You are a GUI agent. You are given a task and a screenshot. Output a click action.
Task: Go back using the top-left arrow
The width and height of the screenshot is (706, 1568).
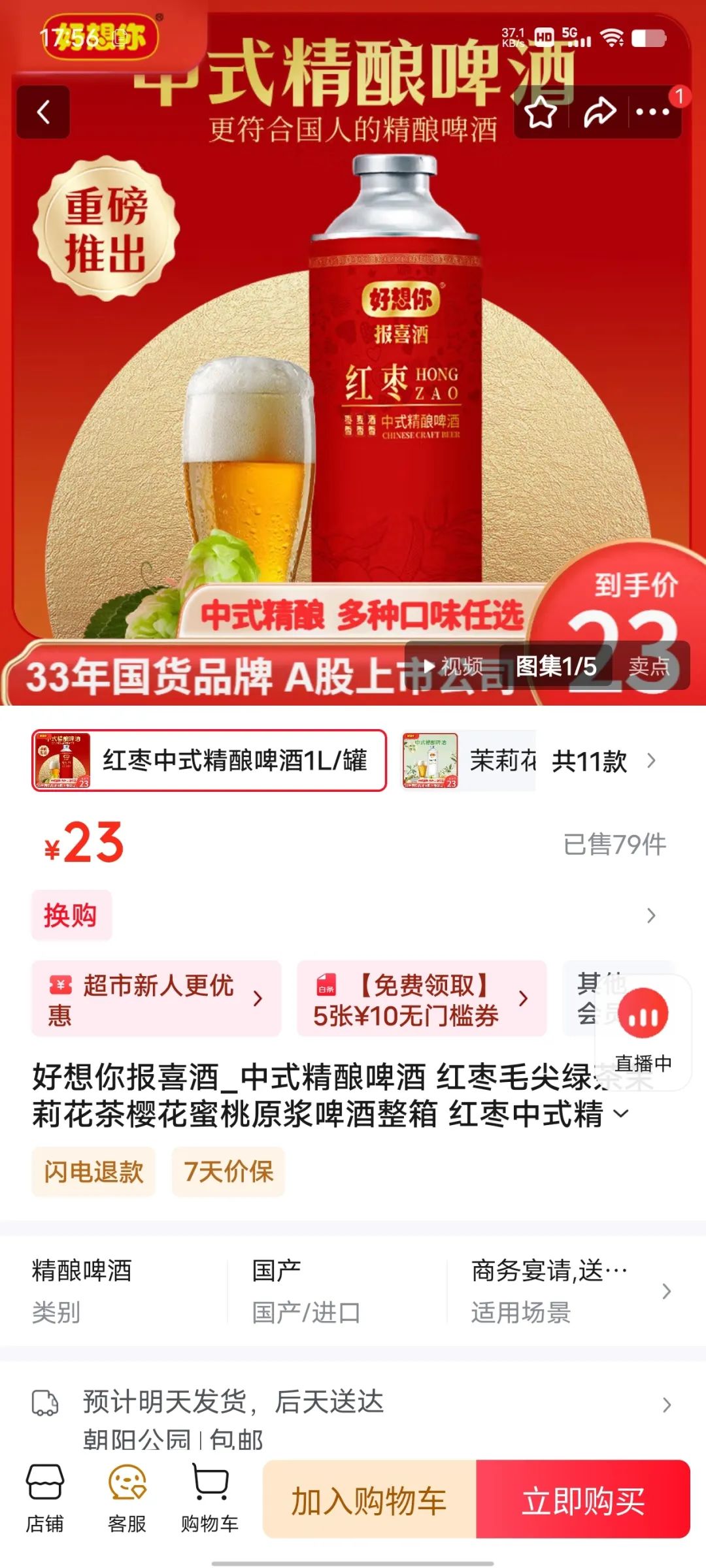[43, 112]
